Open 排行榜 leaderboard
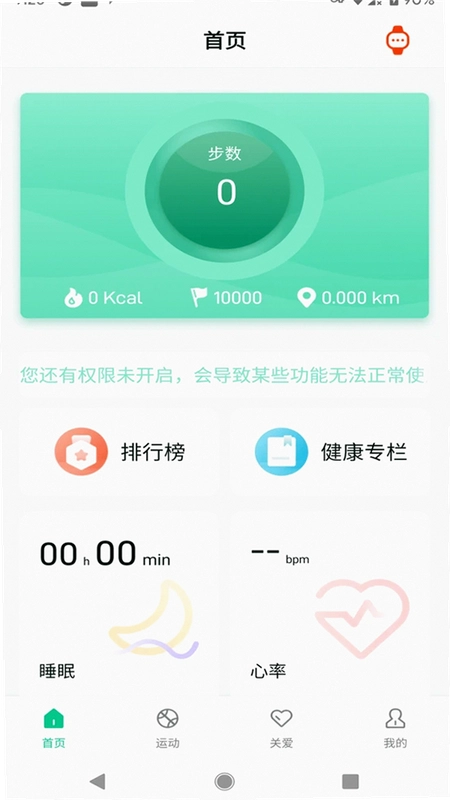Viewport: 450px width, 800px height. [119, 452]
